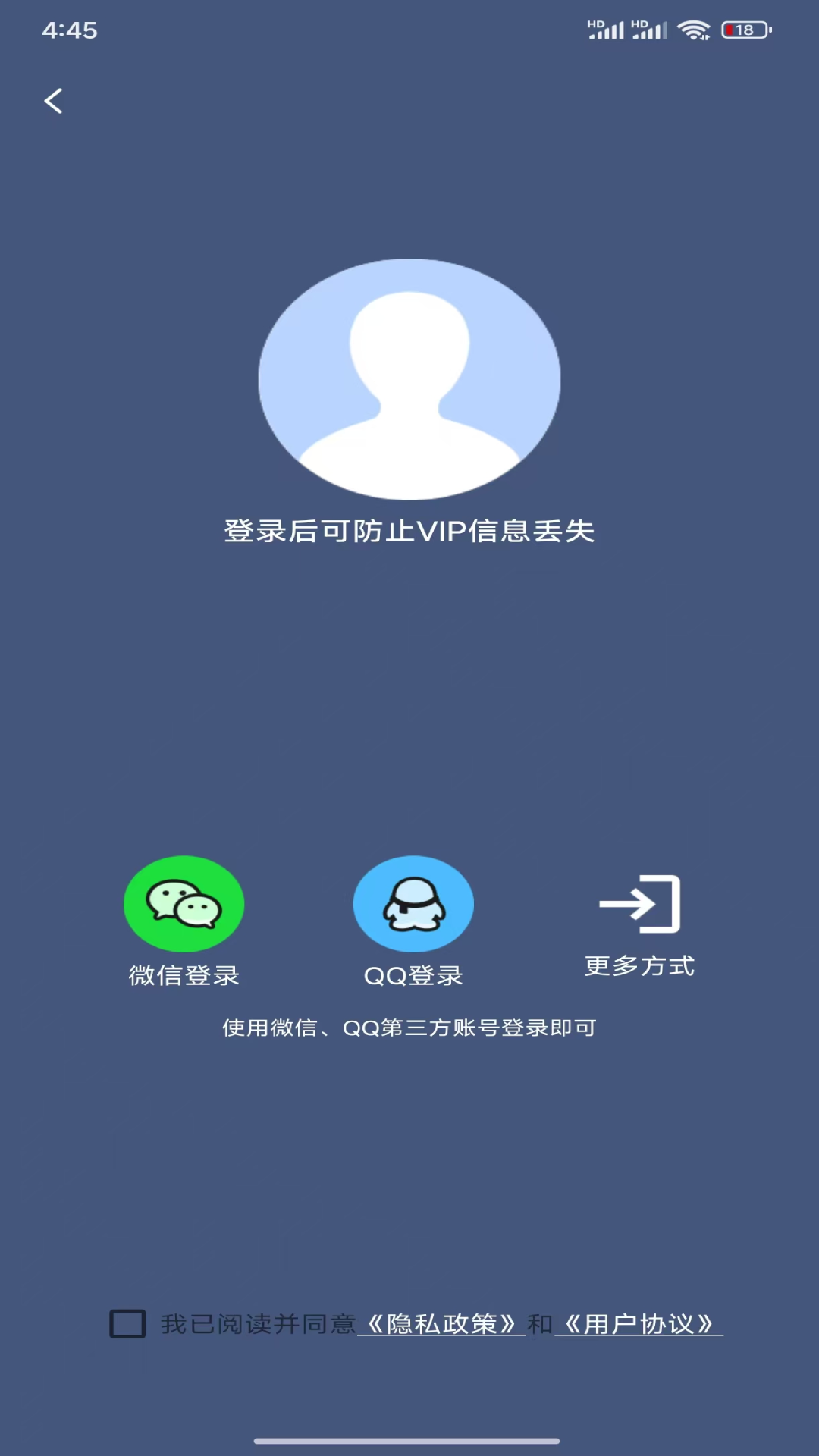This screenshot has width=819, height=1456.
Task: Tap the Wi-Fi status icon
Action: (x=692, y=30)
